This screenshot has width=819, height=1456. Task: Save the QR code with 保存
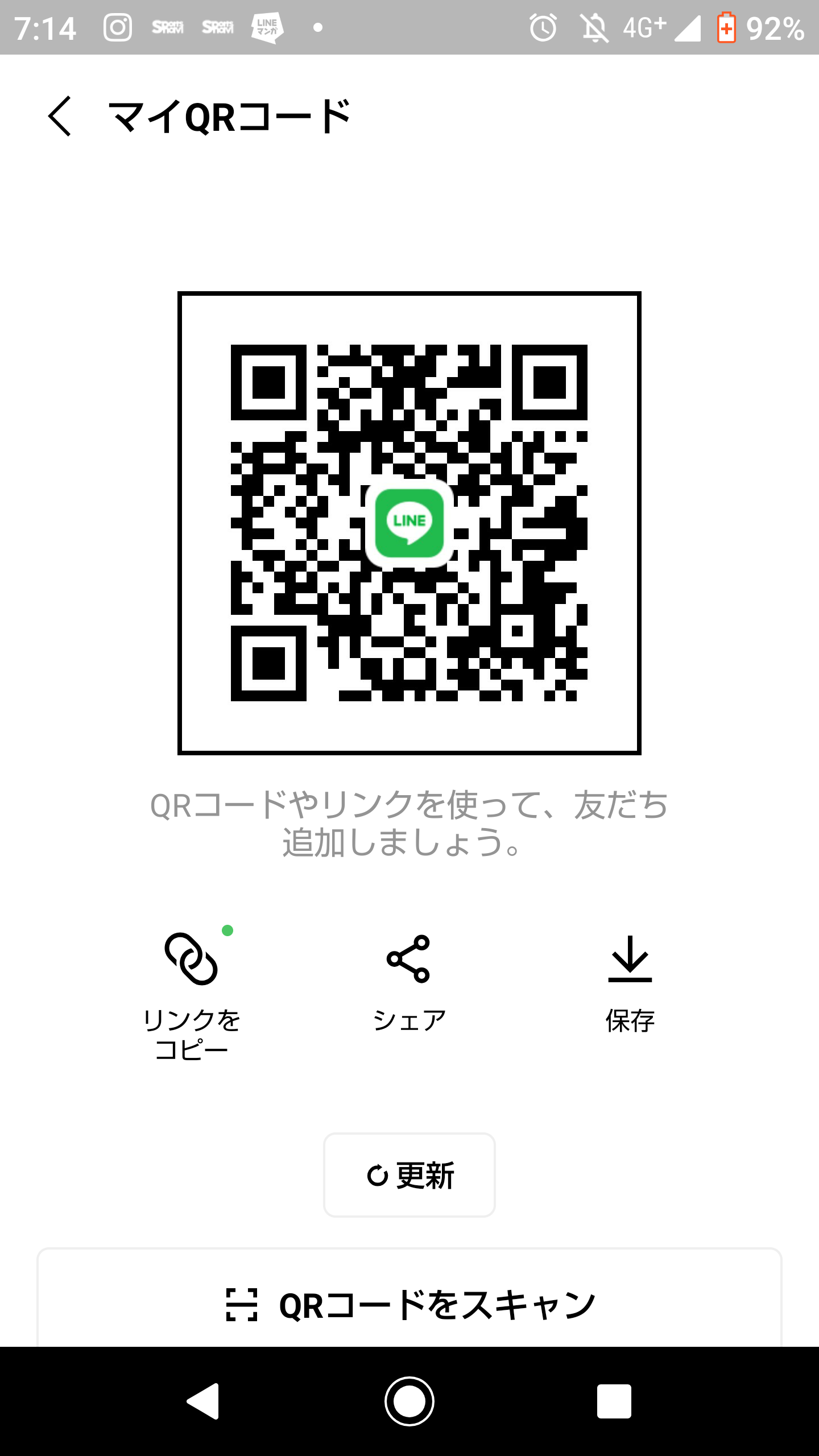coord(630,984)
